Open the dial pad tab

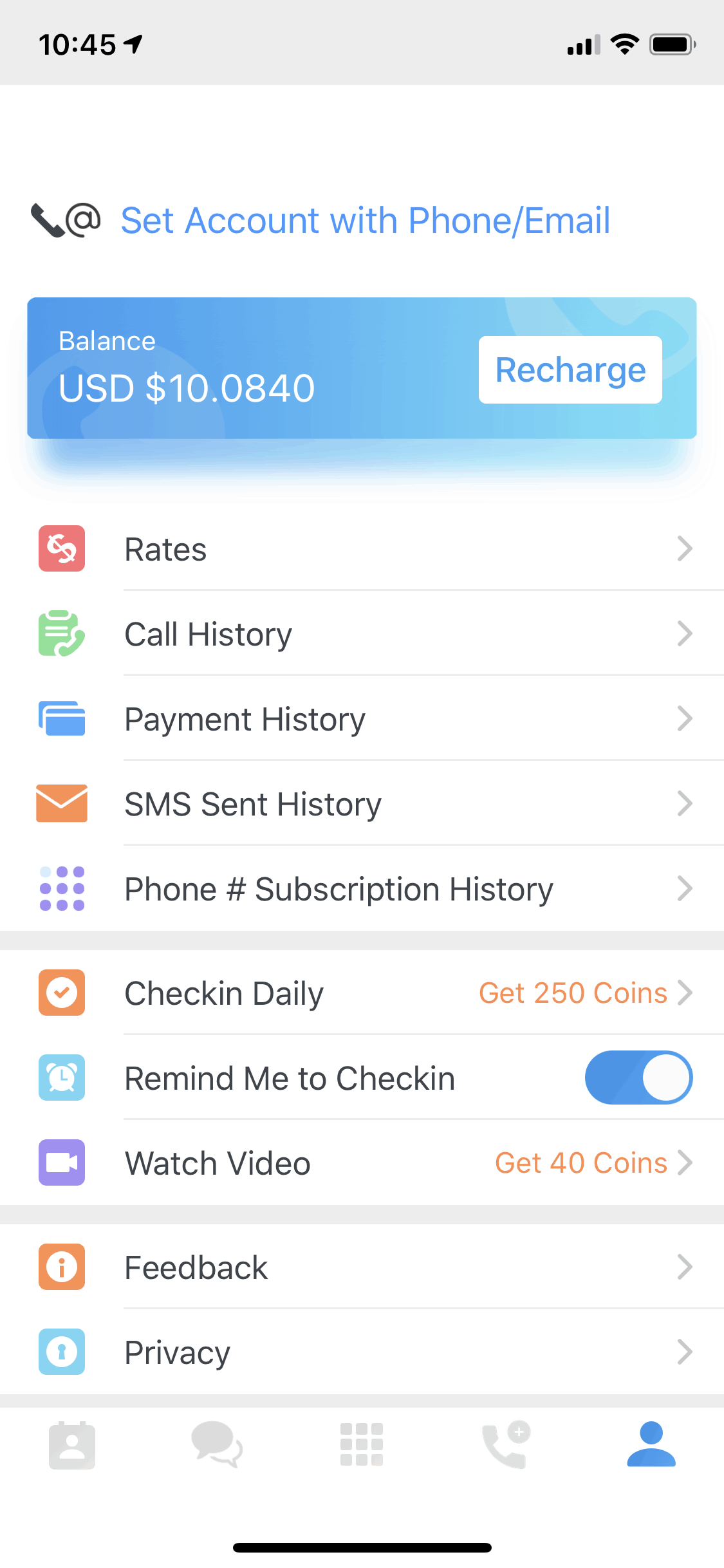pyautogui.click(x=362, y=1444)
